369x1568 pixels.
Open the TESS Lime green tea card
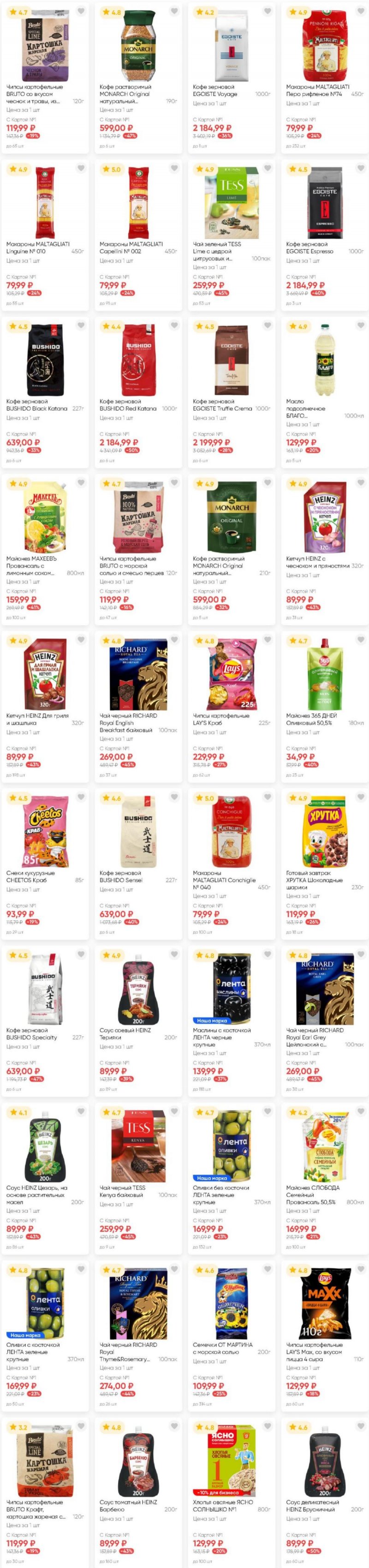pyautogui.click(x=231, y=204)
